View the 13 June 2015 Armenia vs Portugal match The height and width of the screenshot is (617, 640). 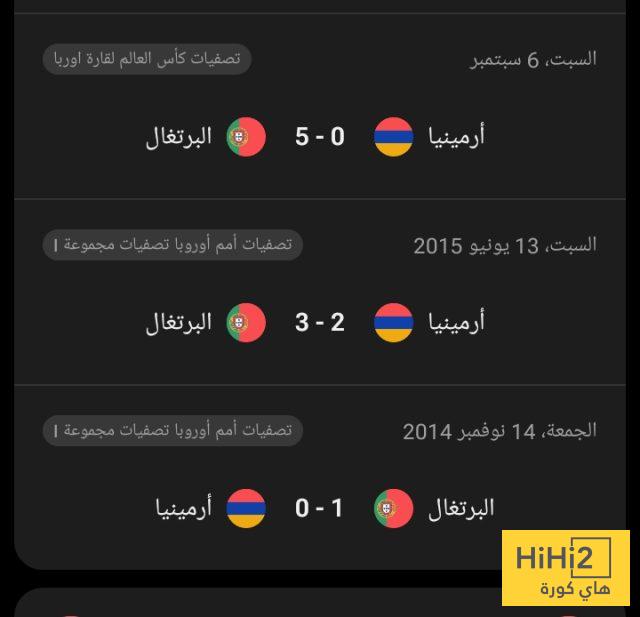click(x=320, y=322)
